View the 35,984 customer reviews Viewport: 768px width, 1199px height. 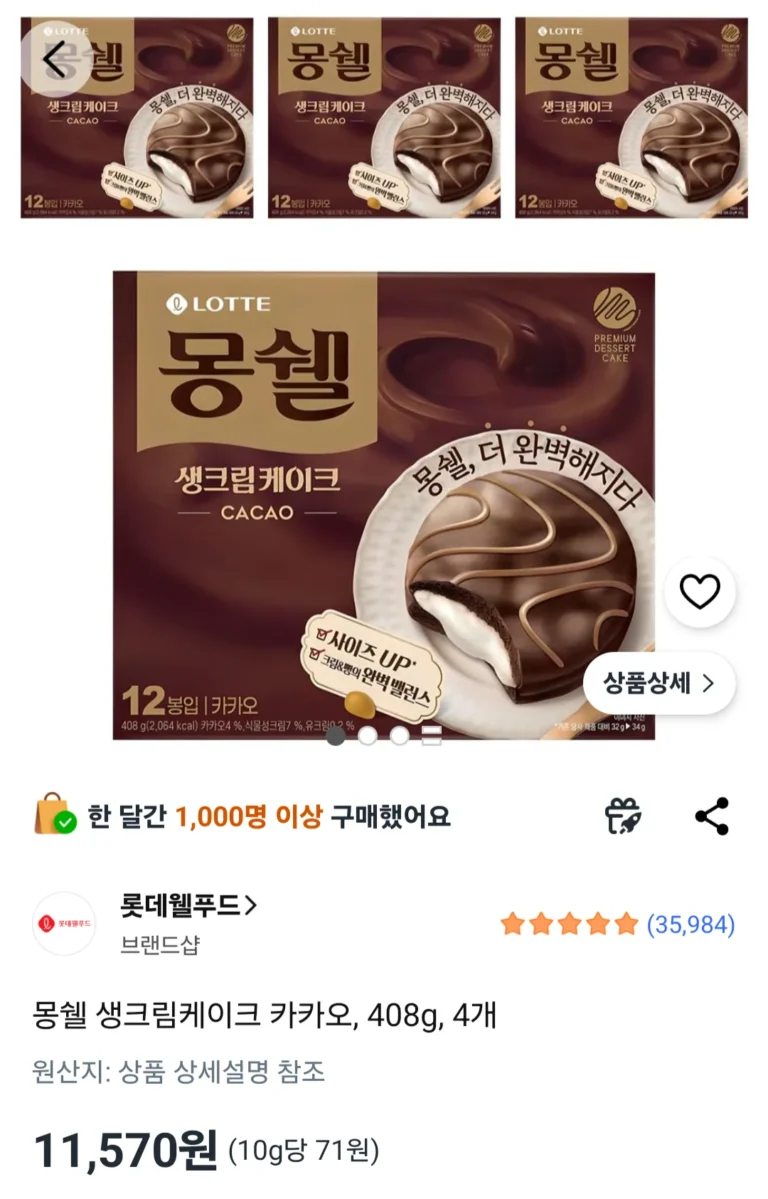[x=690, y=925]
